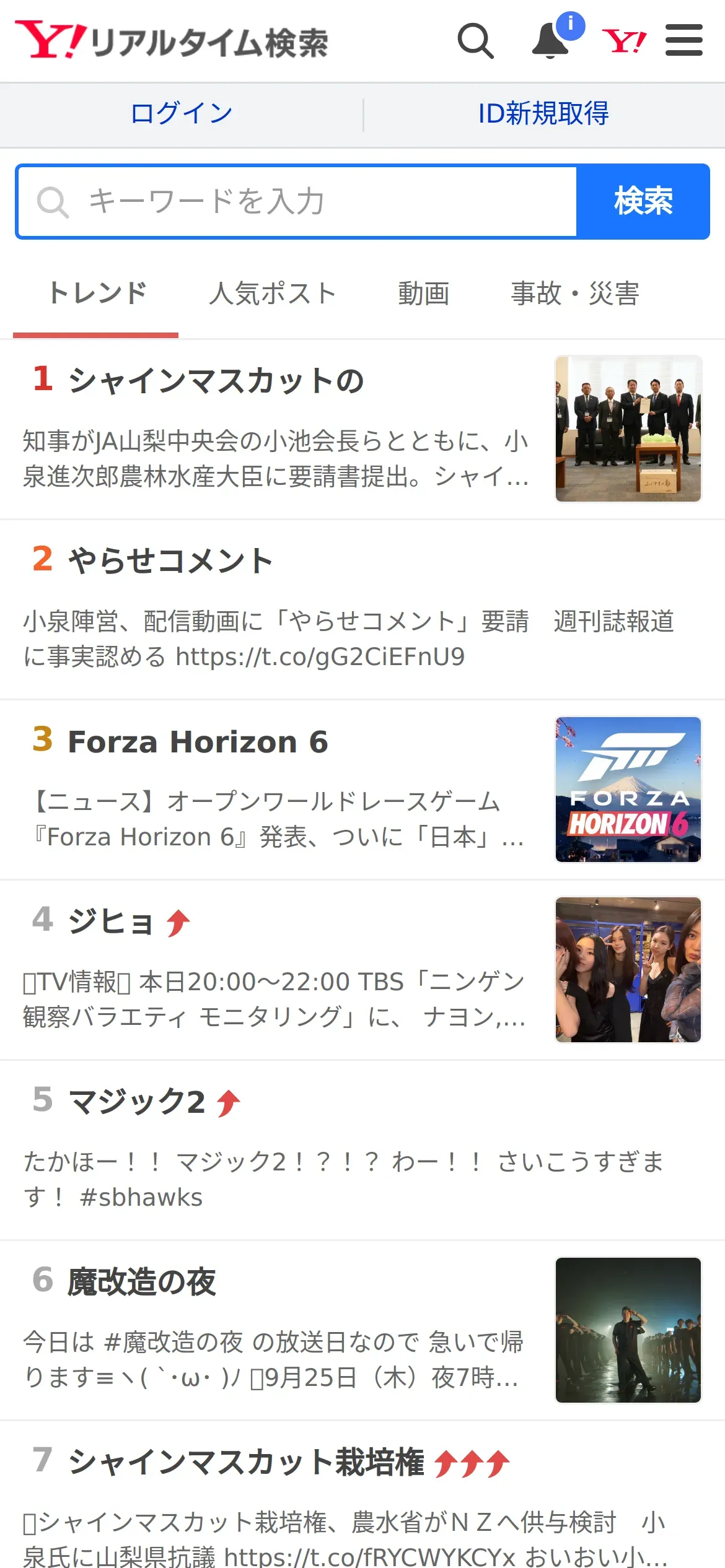Open trend 5 マジック2
Screen dimensions: 725x1568
362,1151
